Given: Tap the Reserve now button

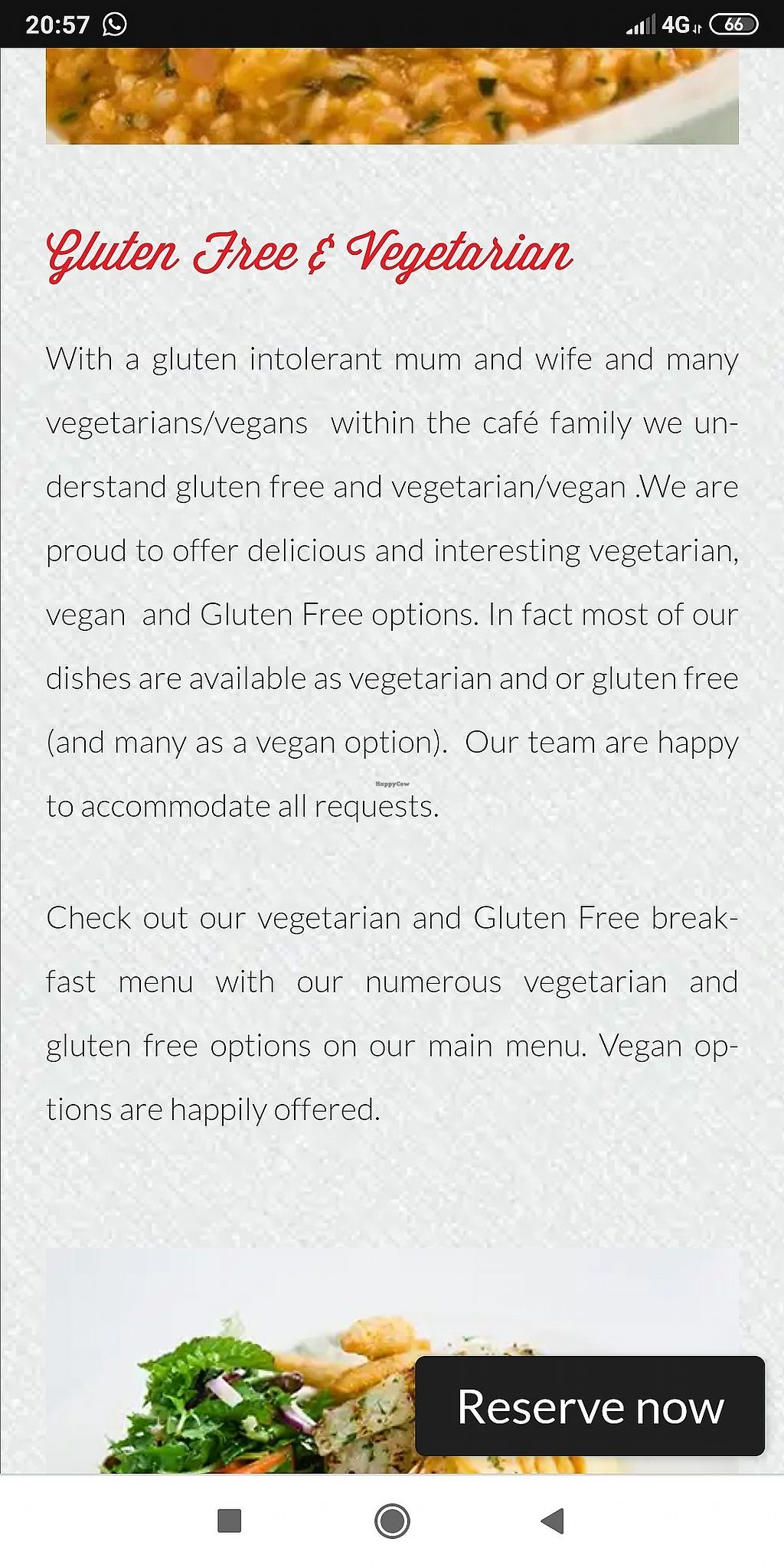Looking at the screenshot, I should click(590, 1406).
